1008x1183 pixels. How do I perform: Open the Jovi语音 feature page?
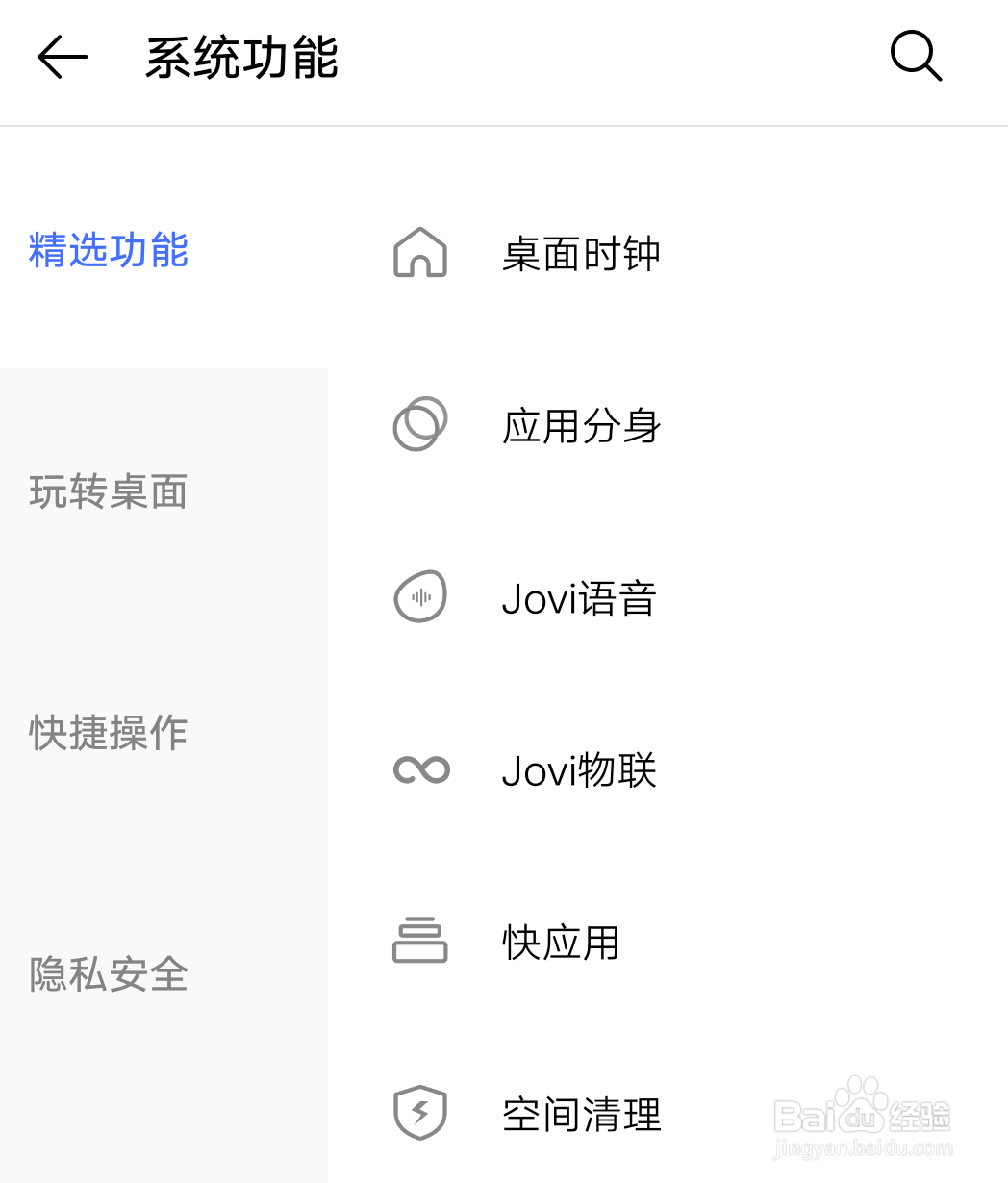tap(578, 598)
